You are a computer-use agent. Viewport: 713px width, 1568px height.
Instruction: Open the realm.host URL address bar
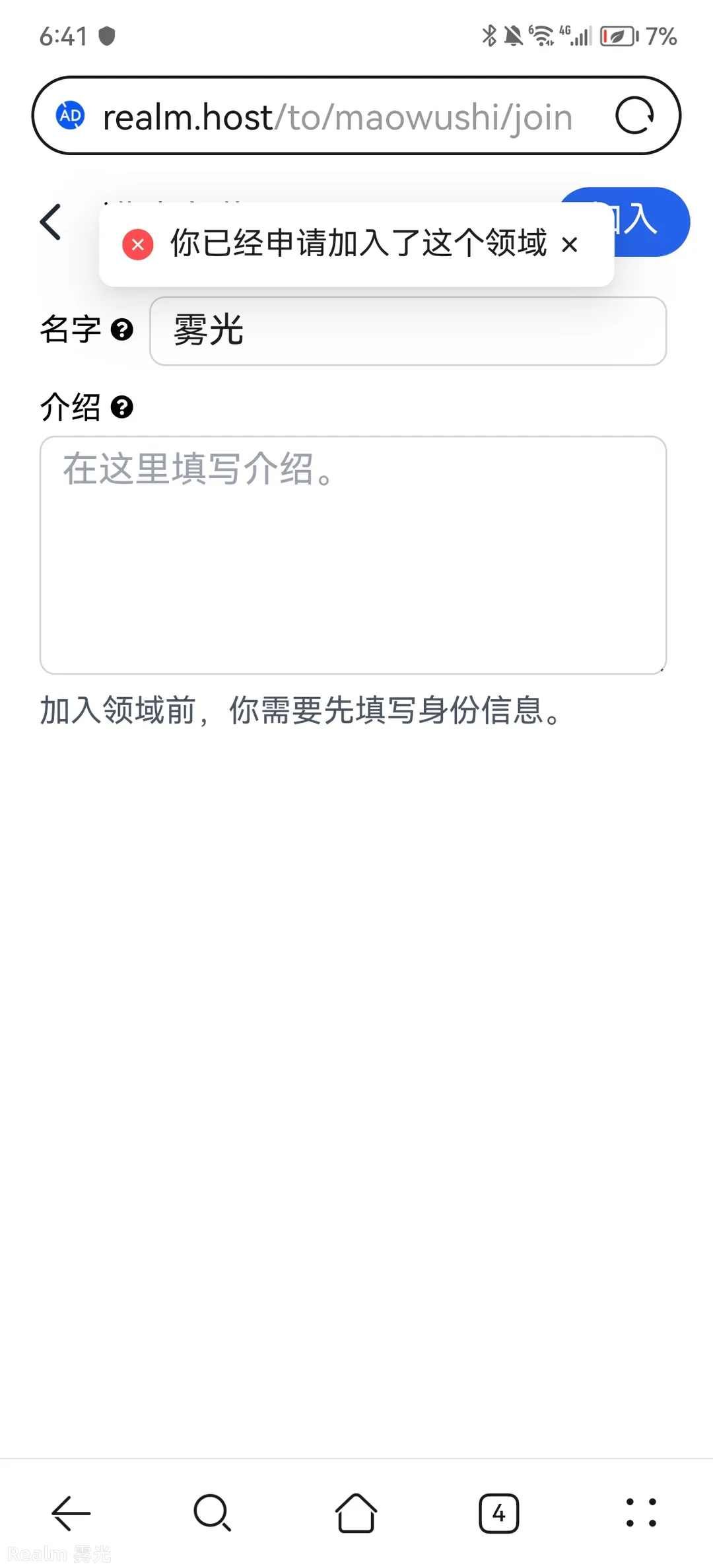click(x=337, y=118)
